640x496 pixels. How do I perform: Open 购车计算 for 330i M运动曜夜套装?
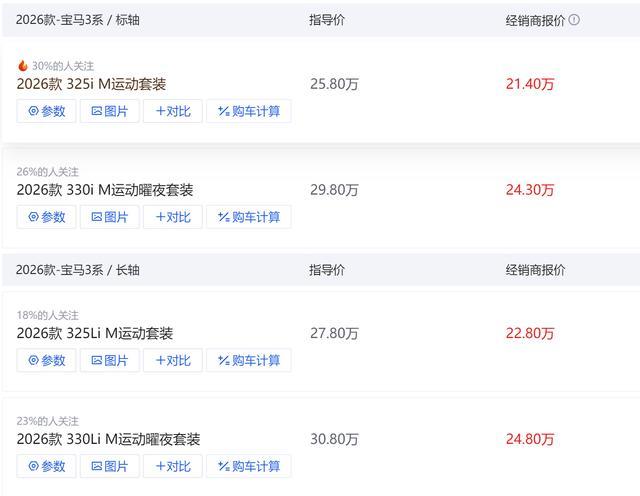248,217
